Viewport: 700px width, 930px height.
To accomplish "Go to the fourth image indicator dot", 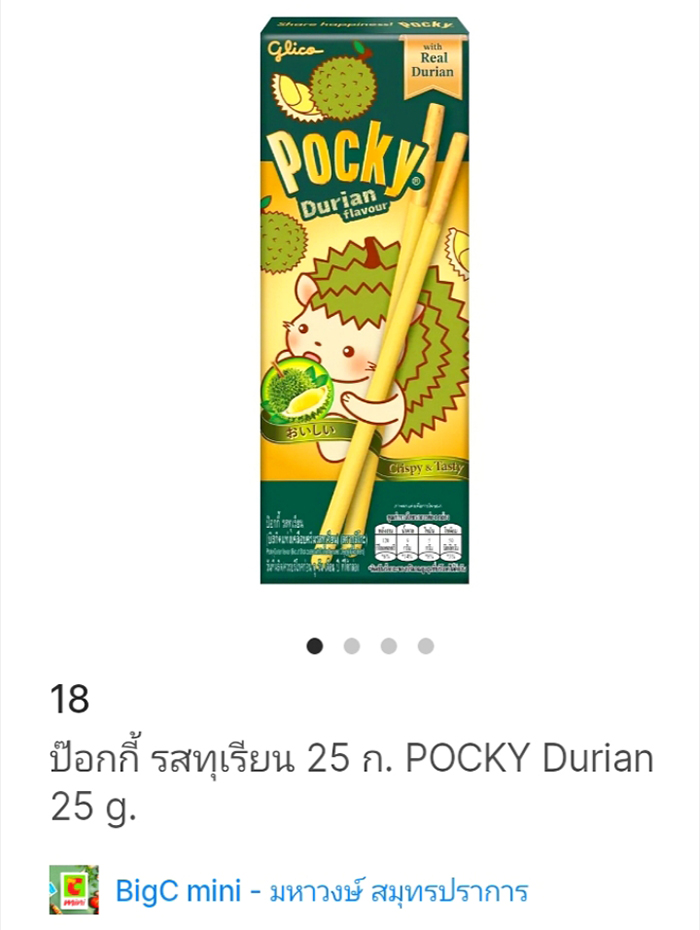I will pyautogui.click(x=426, y=646).
